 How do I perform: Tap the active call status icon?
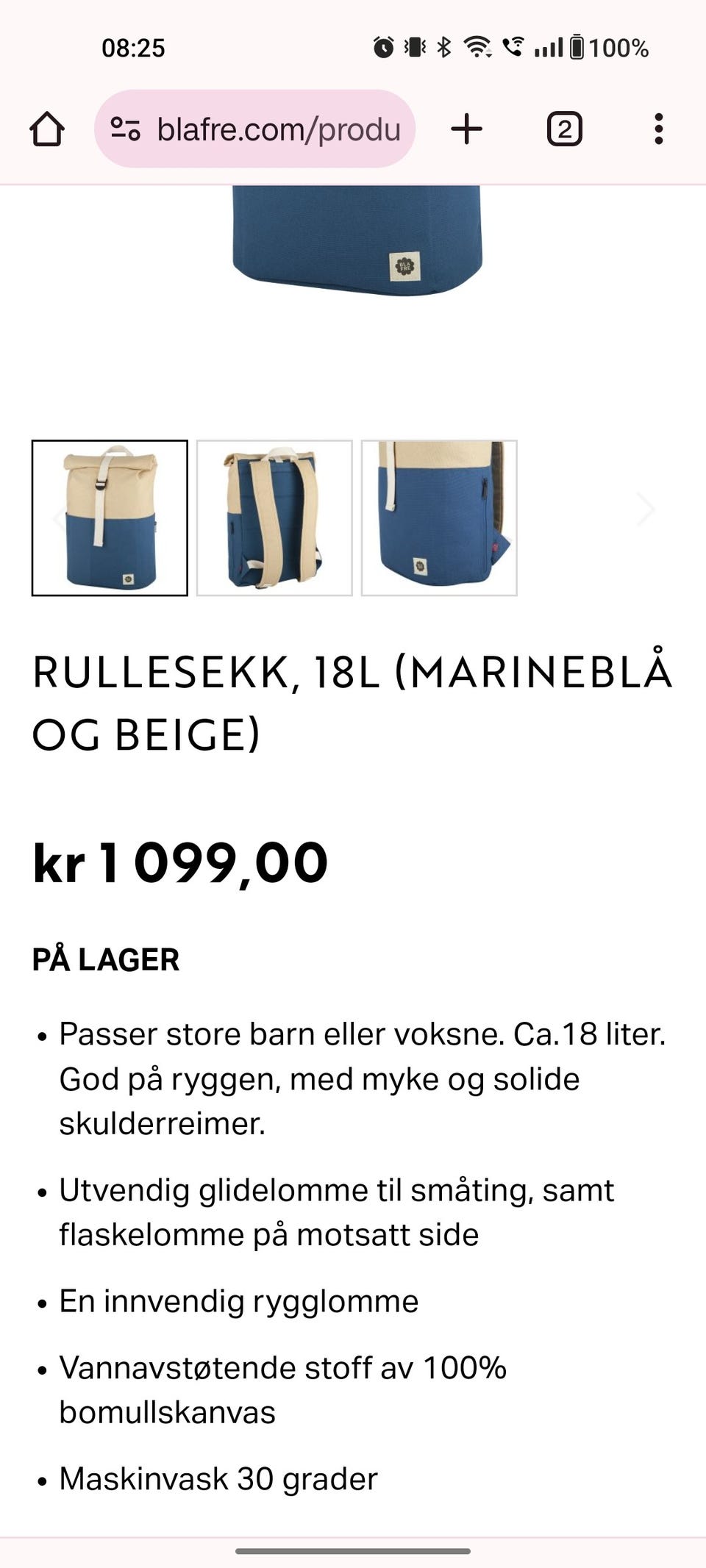click(x=513, y=46)
